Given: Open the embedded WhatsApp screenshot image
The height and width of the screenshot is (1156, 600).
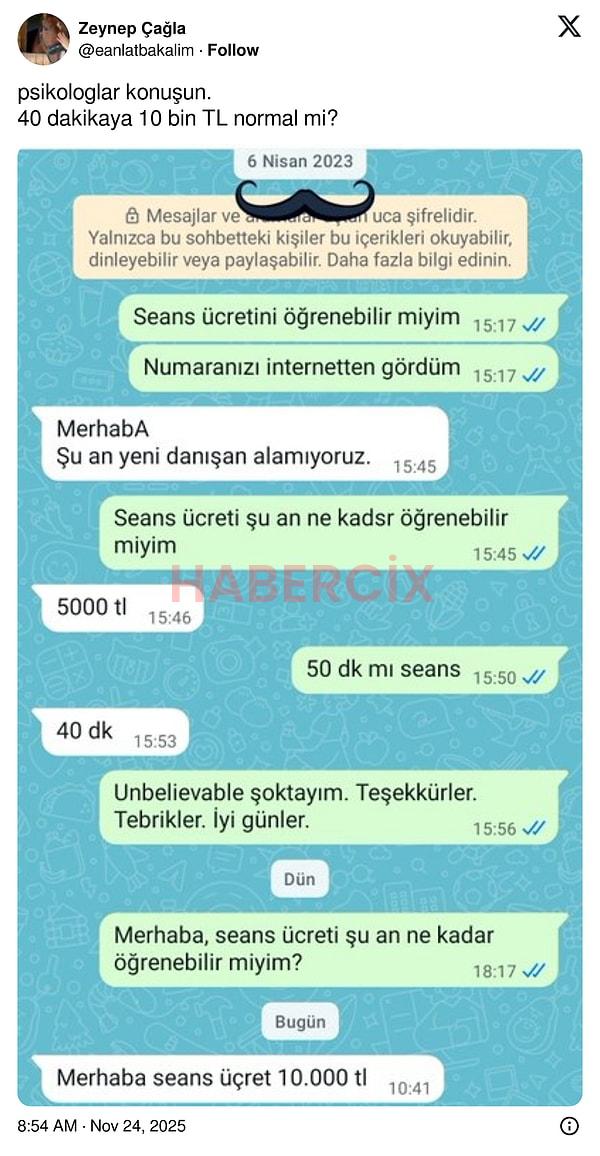Looking at the screenshot, I should click(300, 627).
